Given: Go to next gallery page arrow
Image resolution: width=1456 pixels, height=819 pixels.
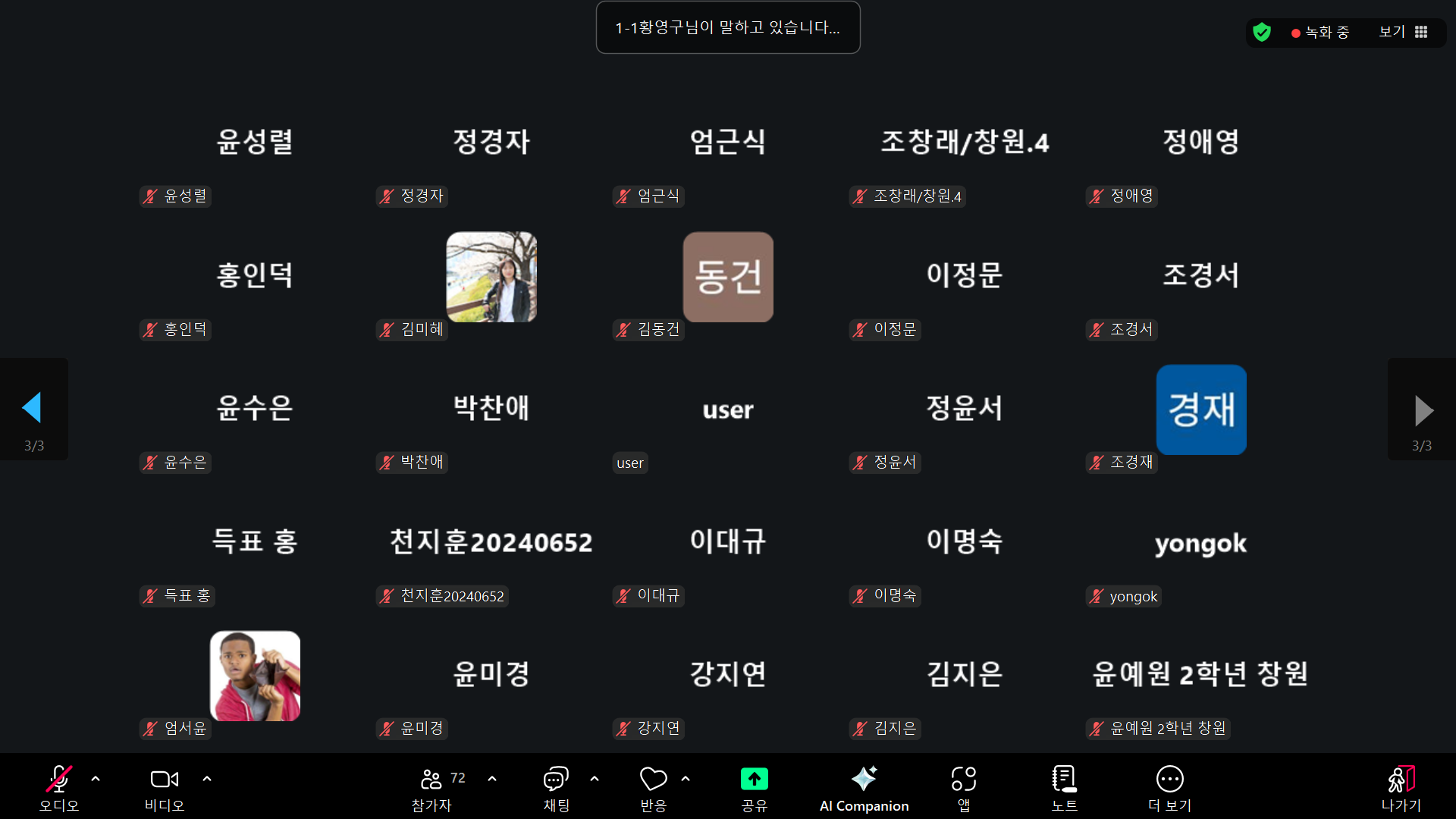Looking at the screenshot, I should click(1423, 410).
